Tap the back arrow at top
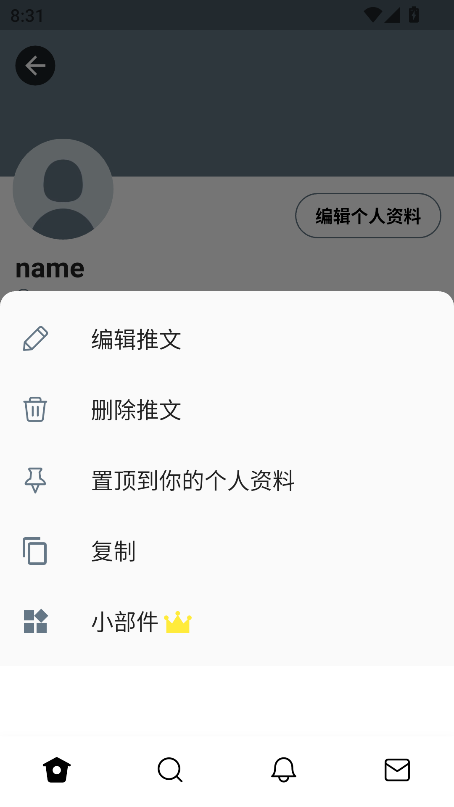The height and width of the screenshot is (807, 454). coord(36,66)
